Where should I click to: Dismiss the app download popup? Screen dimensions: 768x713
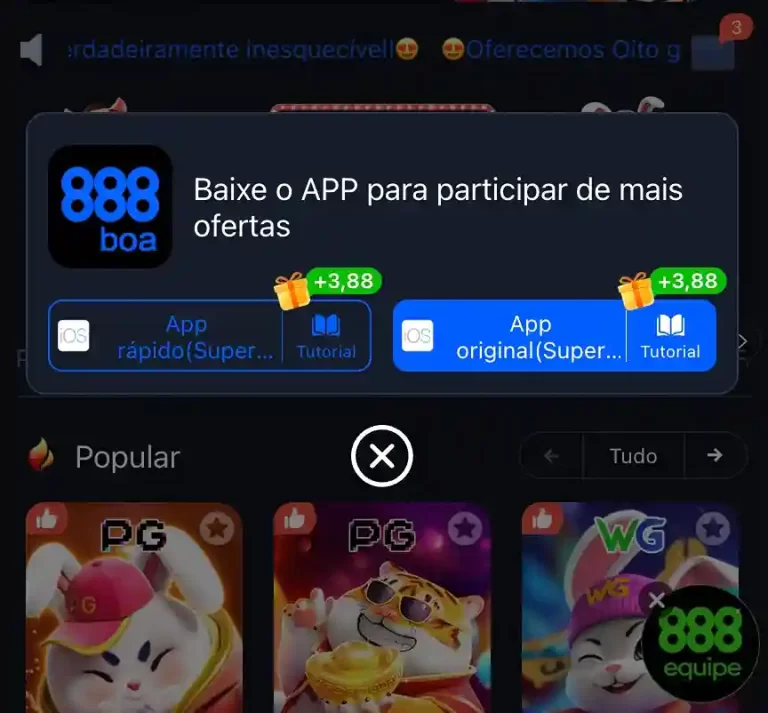pos(381,456)
